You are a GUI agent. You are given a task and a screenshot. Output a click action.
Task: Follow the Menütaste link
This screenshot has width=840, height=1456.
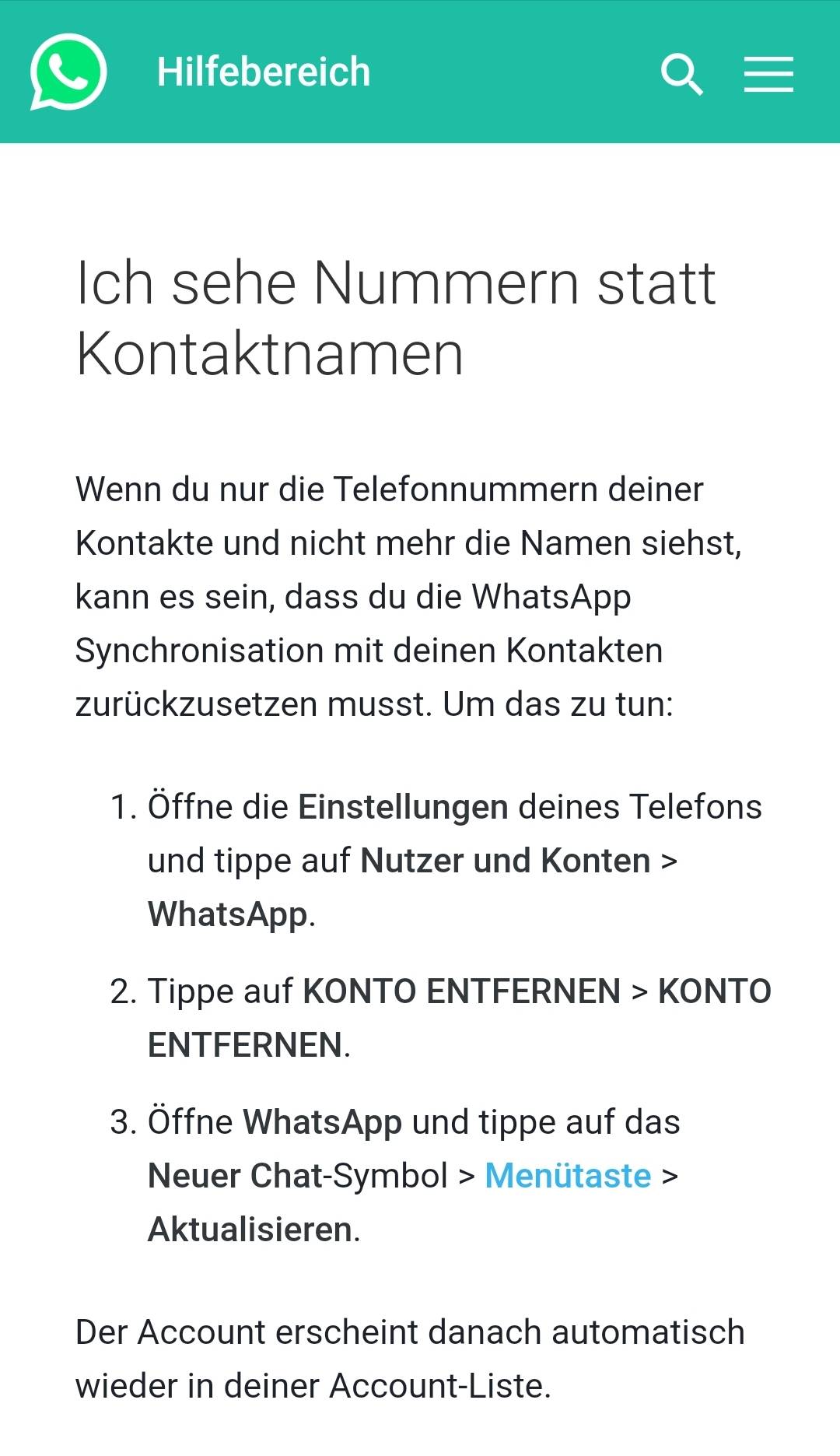[568, 1176]
